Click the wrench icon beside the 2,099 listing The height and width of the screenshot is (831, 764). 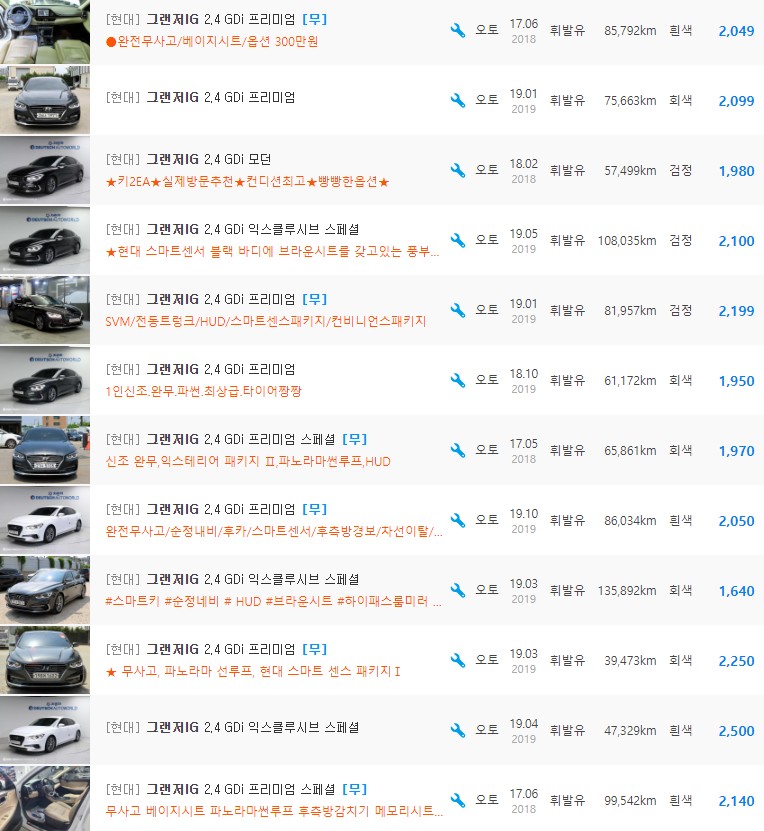(x=458, y=100)
